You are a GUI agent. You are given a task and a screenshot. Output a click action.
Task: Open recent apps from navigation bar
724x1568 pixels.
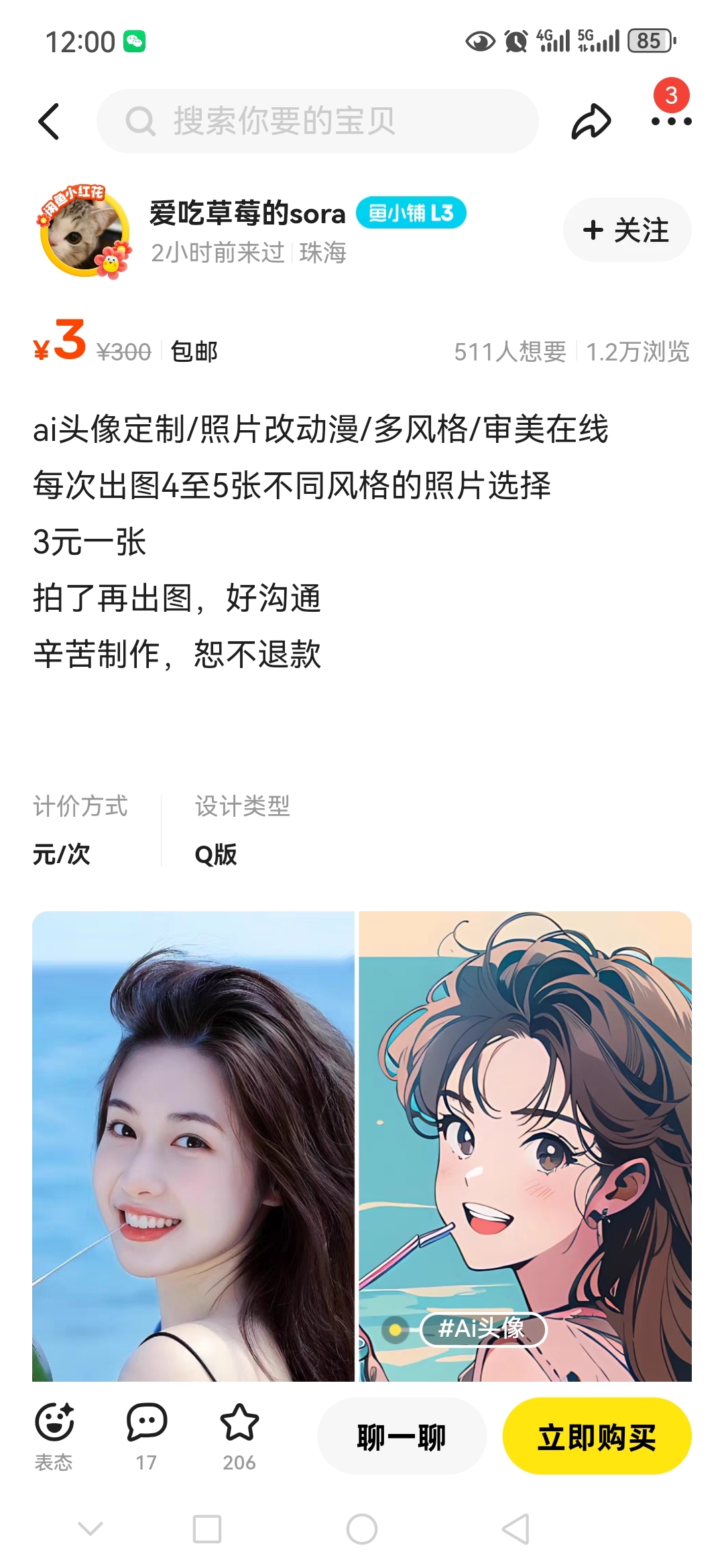click(207, 1529)
